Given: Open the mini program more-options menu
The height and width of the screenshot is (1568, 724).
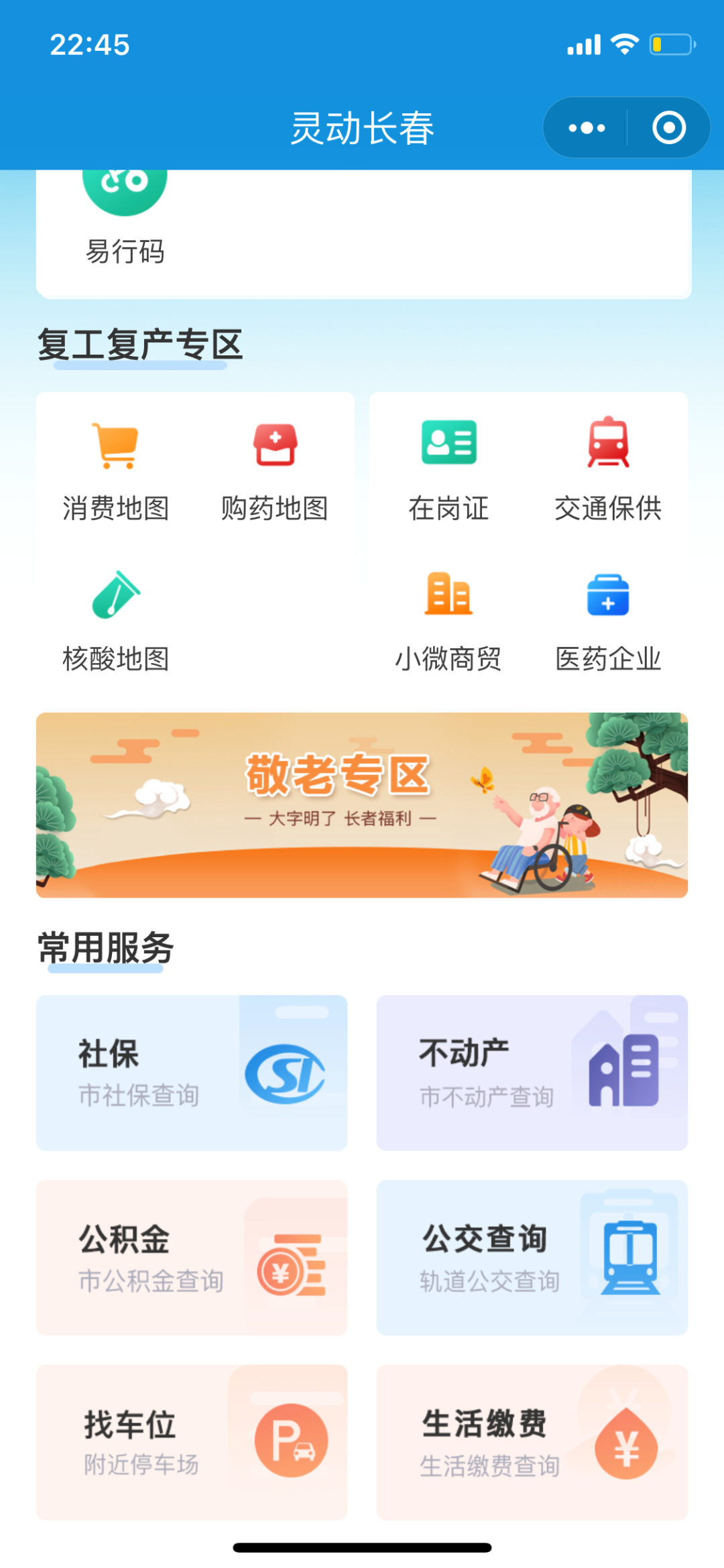Looking at the screenshot, I should tap(587, 127).
